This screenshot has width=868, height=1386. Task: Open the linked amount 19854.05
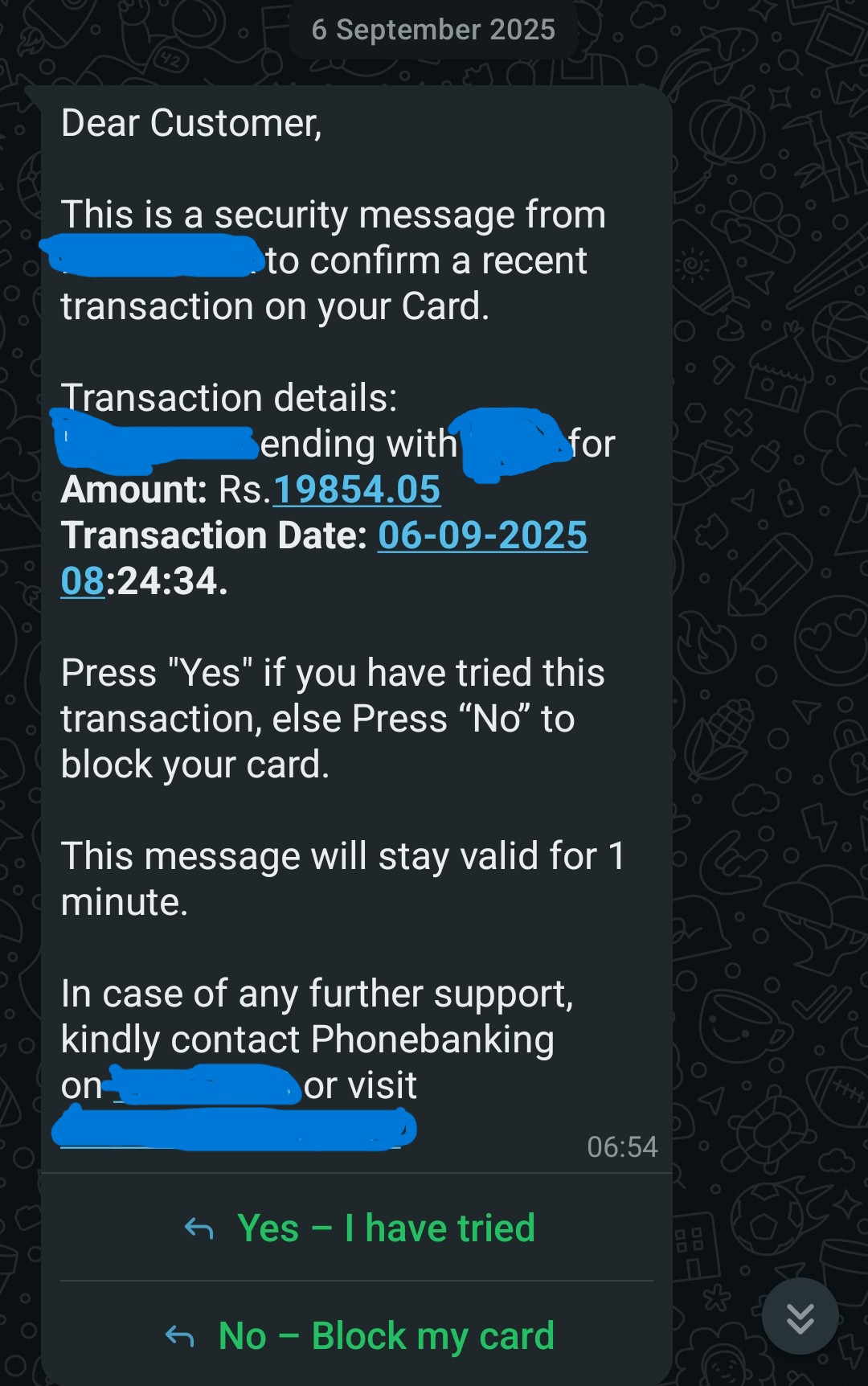357,490
